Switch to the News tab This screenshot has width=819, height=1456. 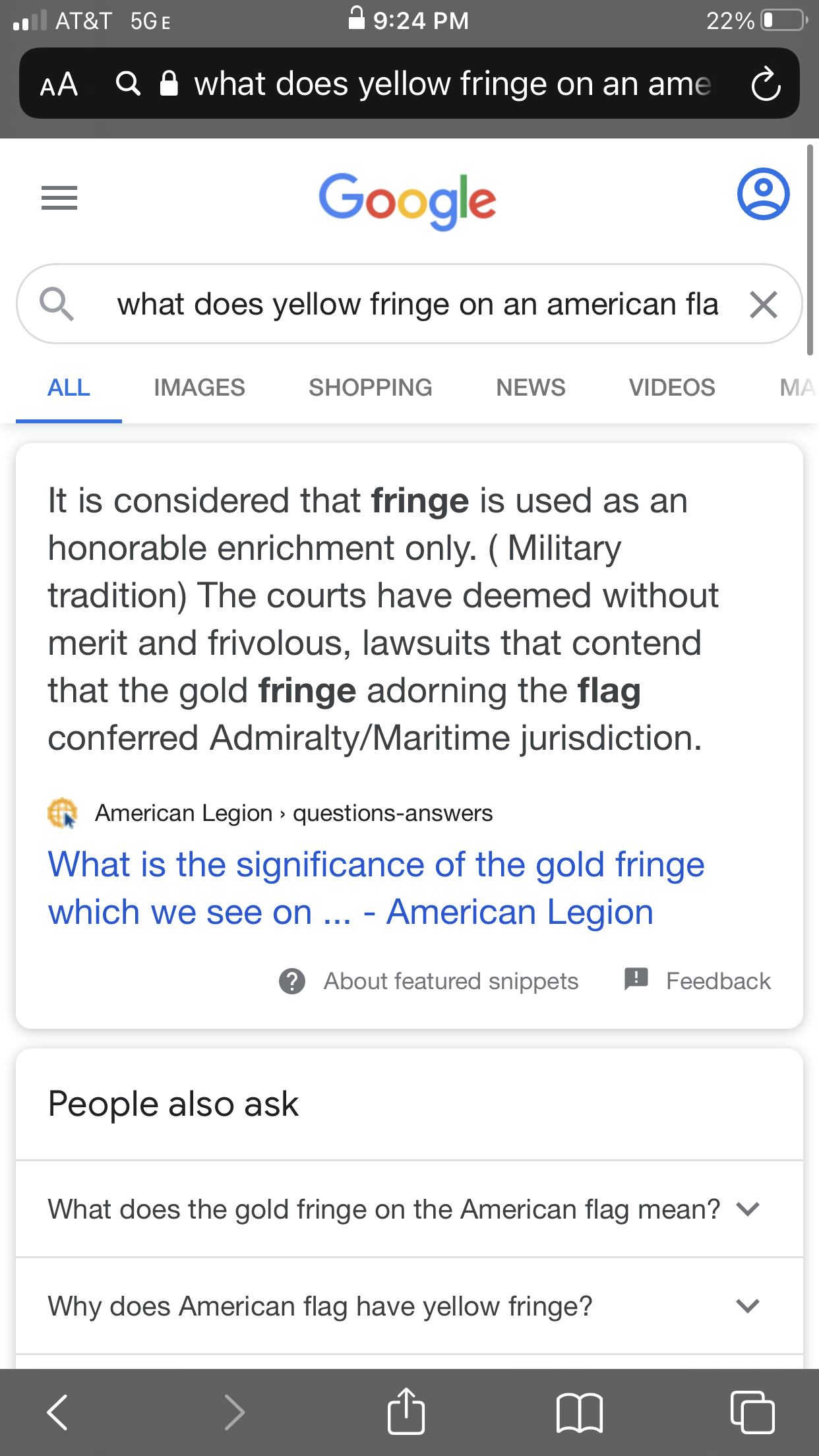531,388
